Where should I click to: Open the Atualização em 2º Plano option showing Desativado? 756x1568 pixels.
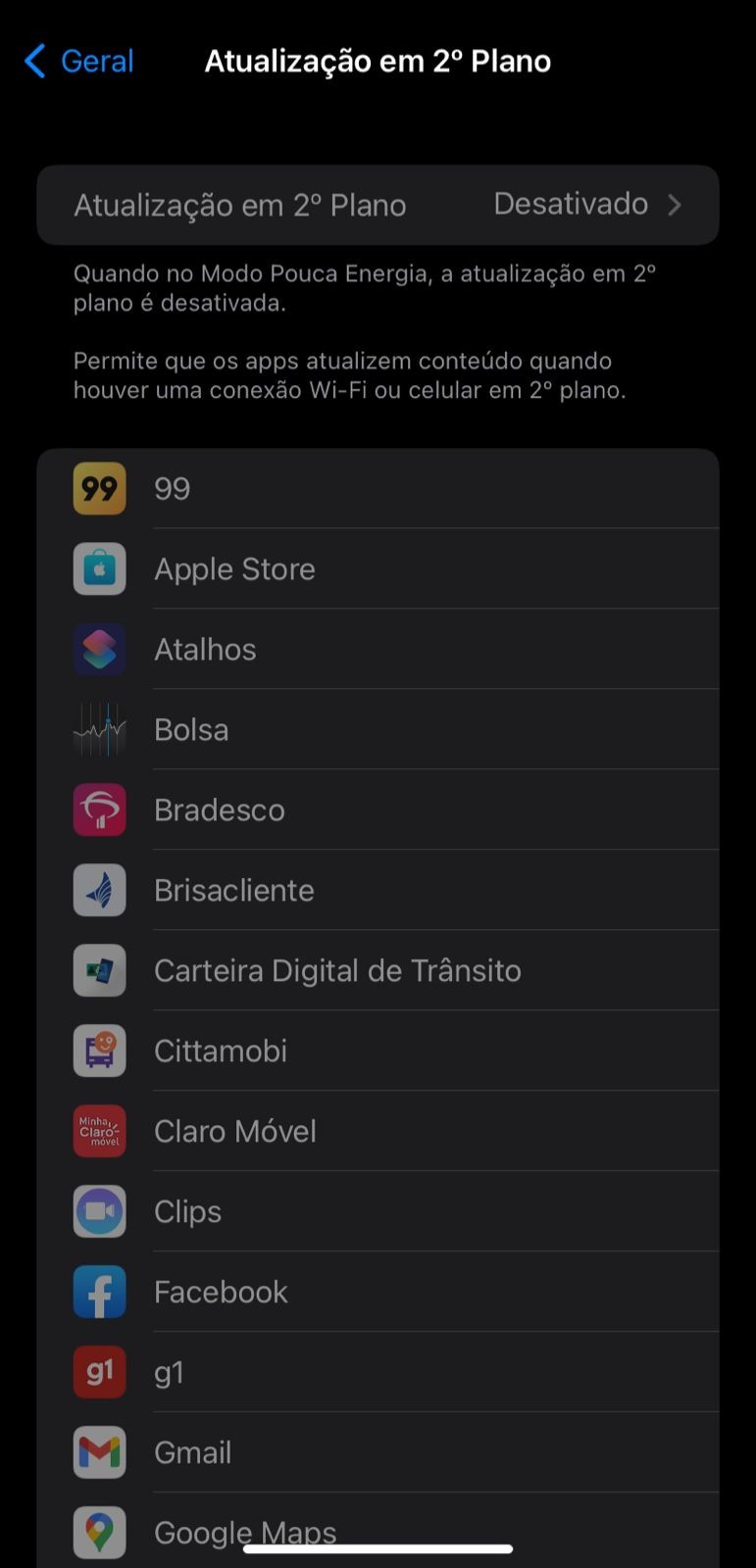(378, 205)
